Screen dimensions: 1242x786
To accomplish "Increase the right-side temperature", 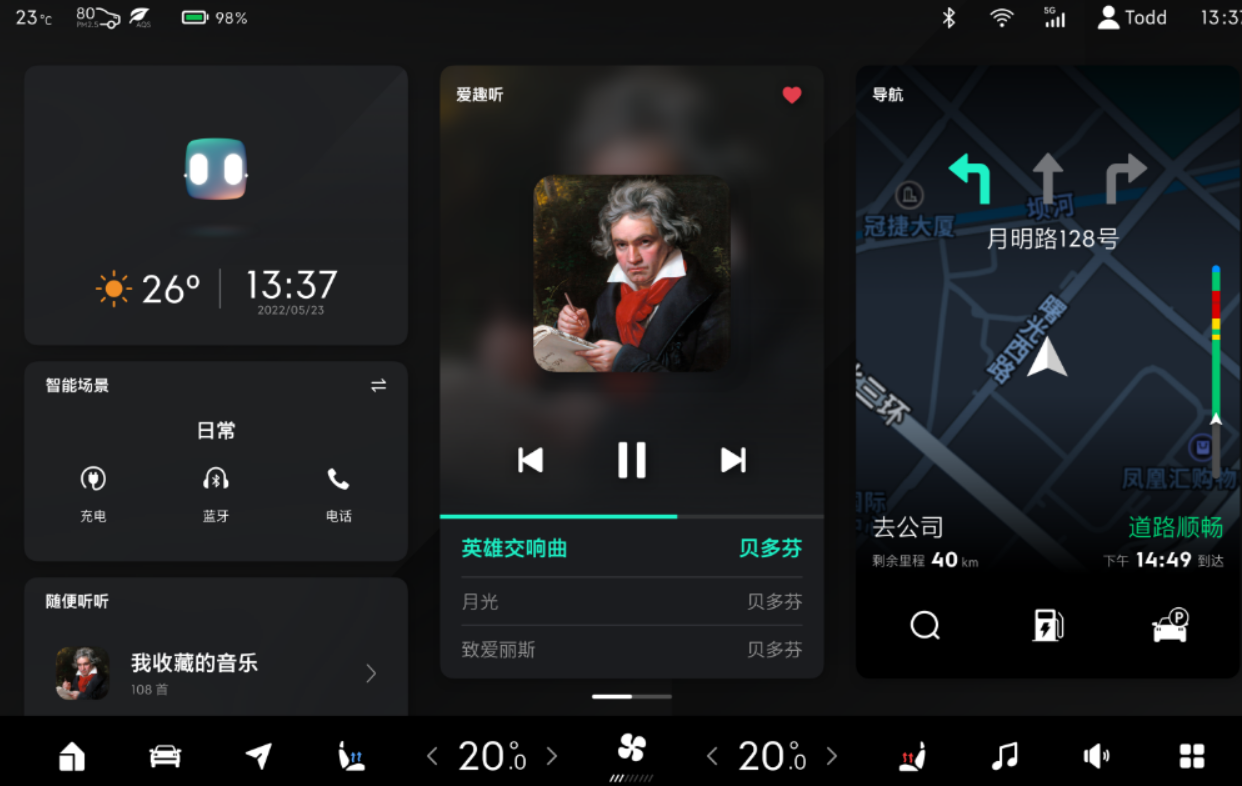I will [x=832, y=756].
